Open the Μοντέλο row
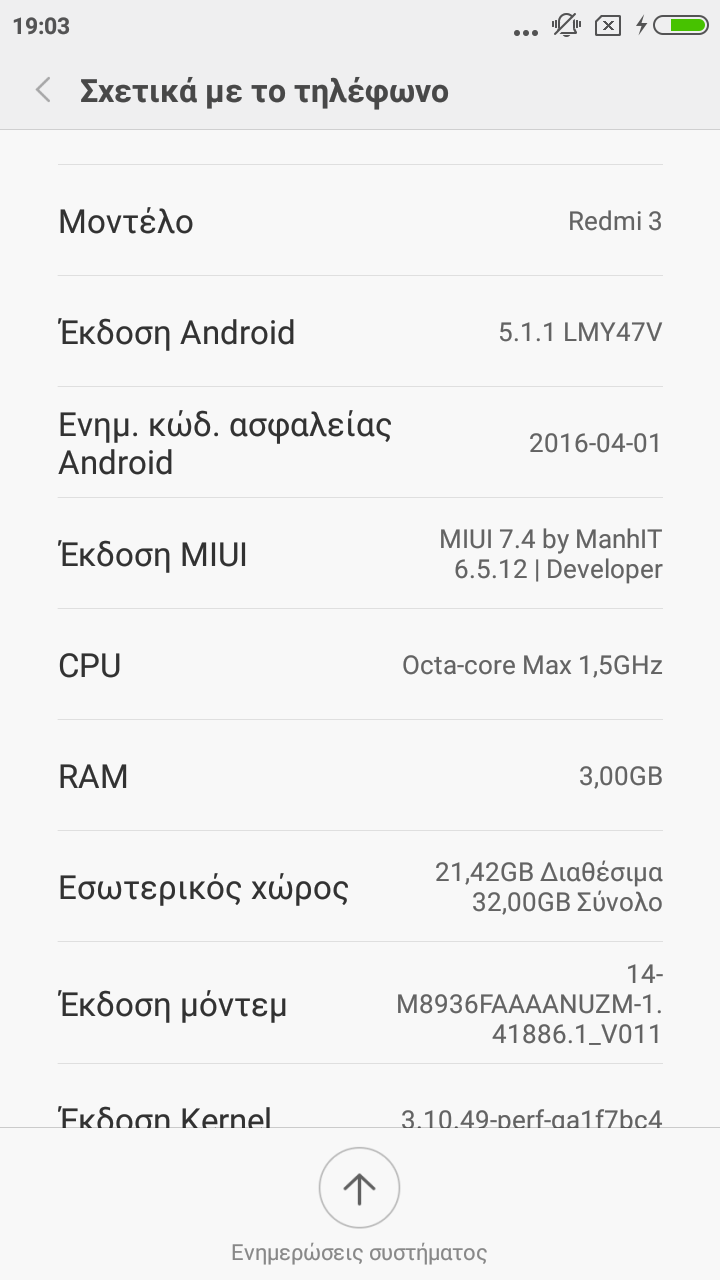720x1280 pixels. (x=360, y=221)
